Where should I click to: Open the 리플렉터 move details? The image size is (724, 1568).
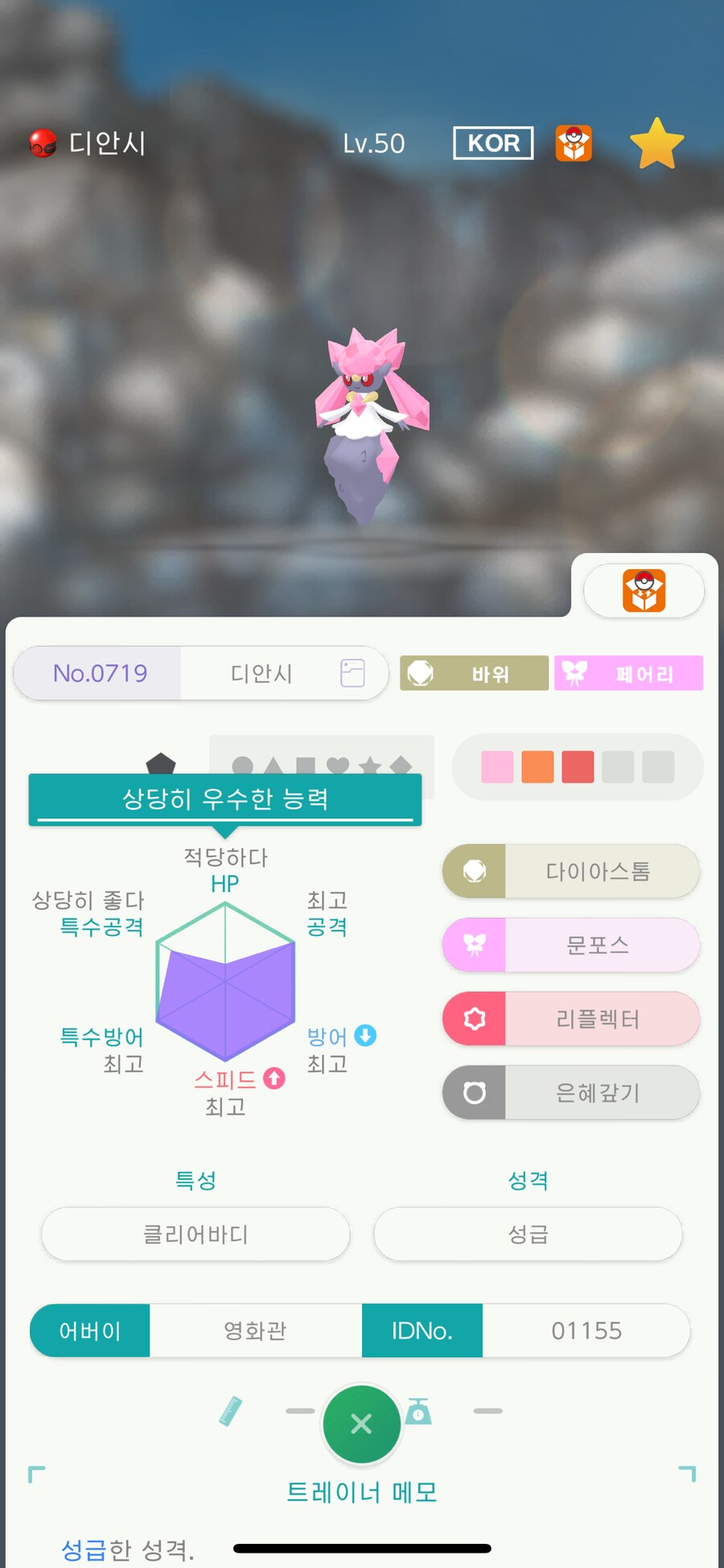coord(570,1019)
